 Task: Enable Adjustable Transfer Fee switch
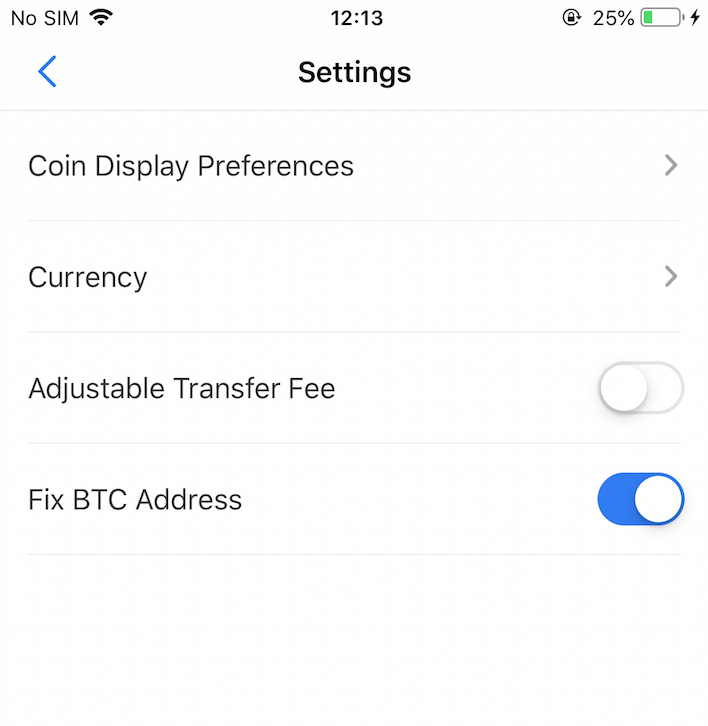tap(640, 388)
